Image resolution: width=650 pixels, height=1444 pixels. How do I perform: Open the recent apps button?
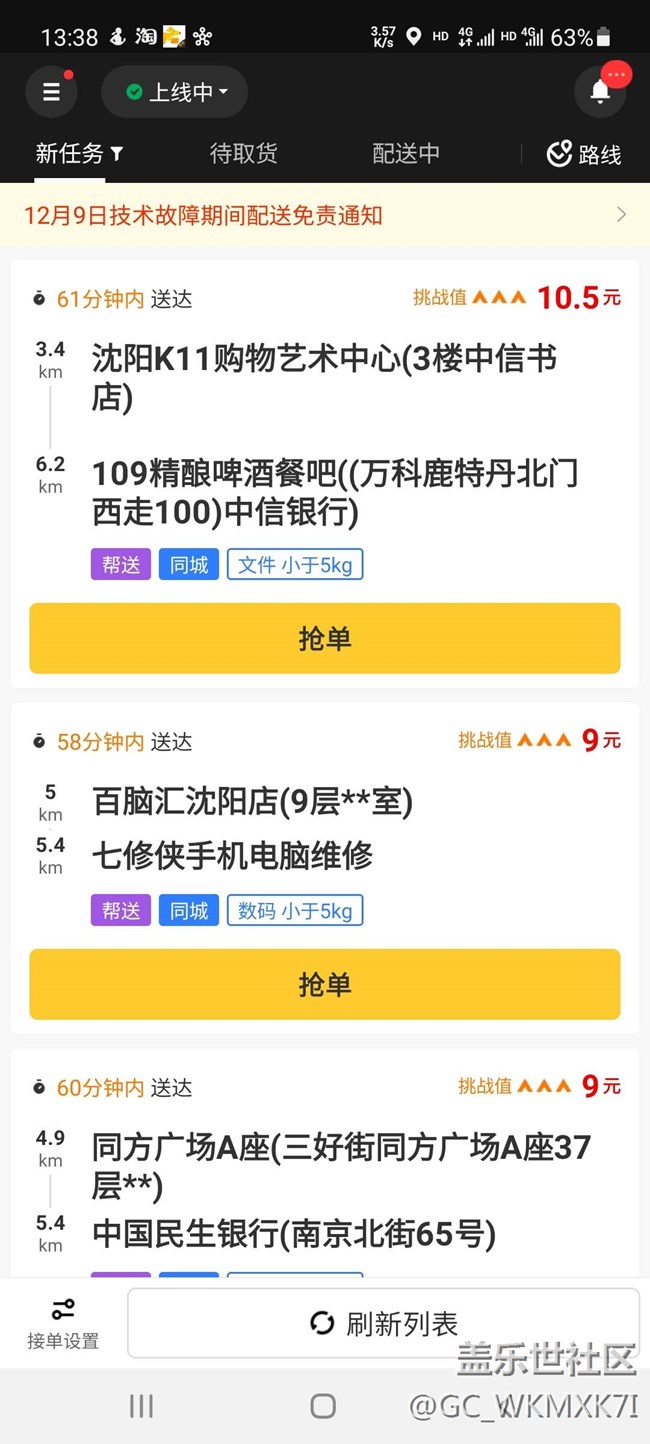click(x=142, y=1406)
